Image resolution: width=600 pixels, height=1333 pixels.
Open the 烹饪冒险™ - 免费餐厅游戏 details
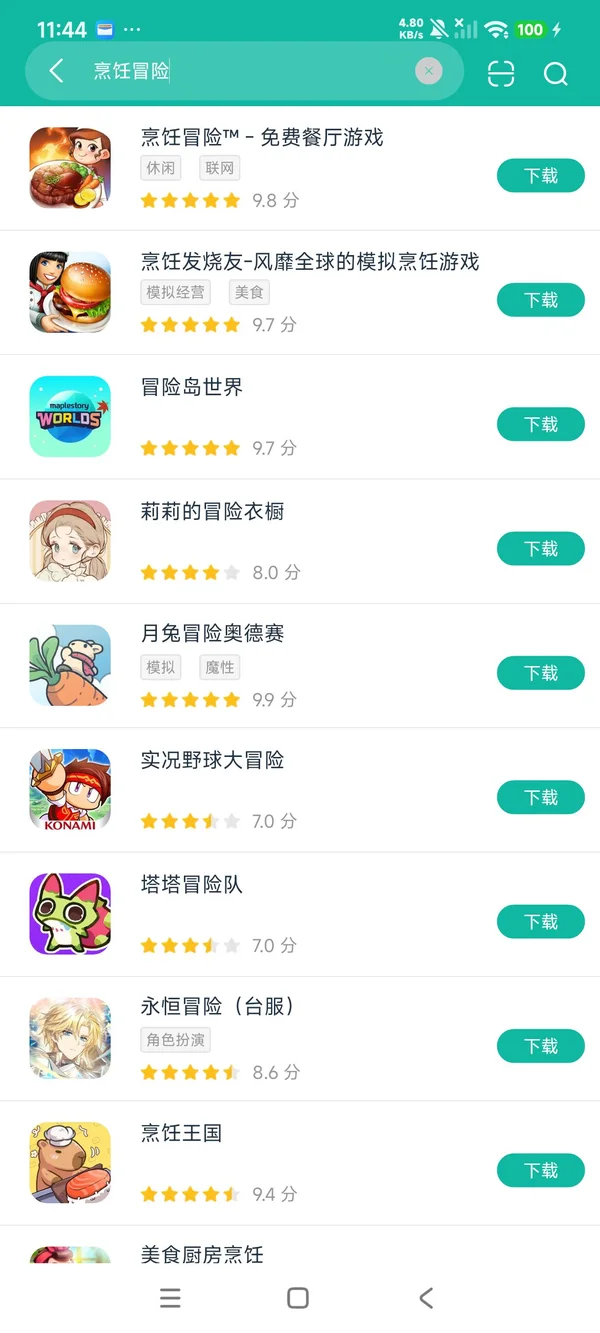[x=262, y=138]
